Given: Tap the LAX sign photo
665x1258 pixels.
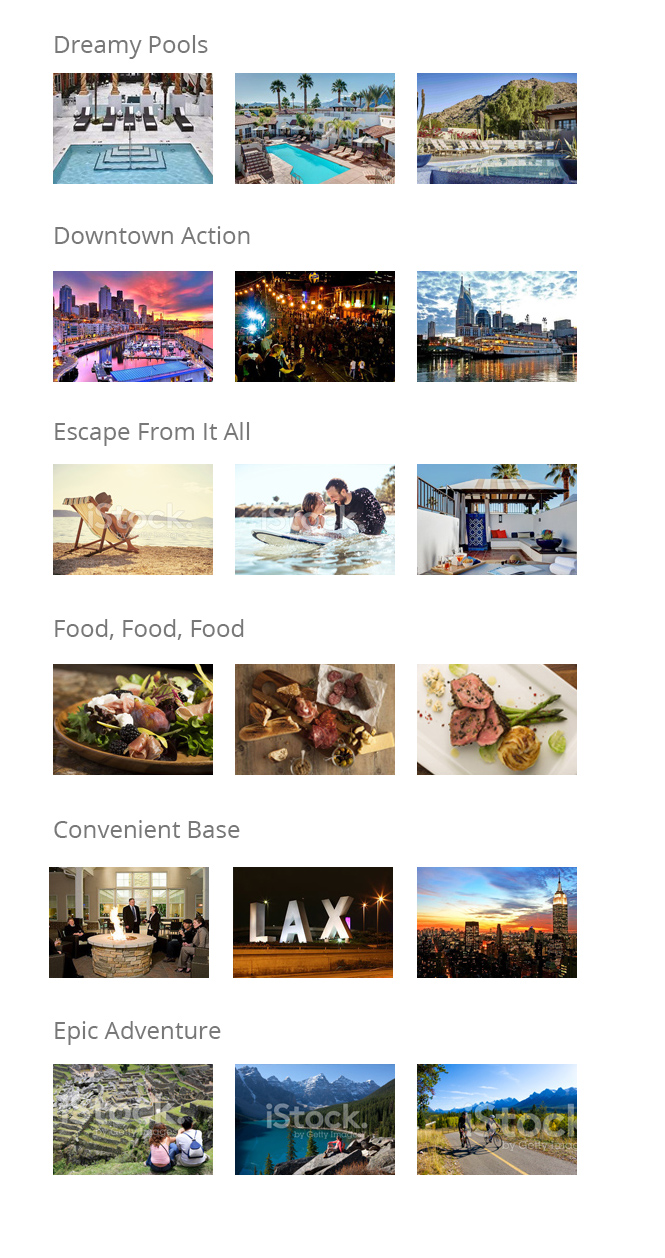Looking at the screenshot, I should (313, 922).
